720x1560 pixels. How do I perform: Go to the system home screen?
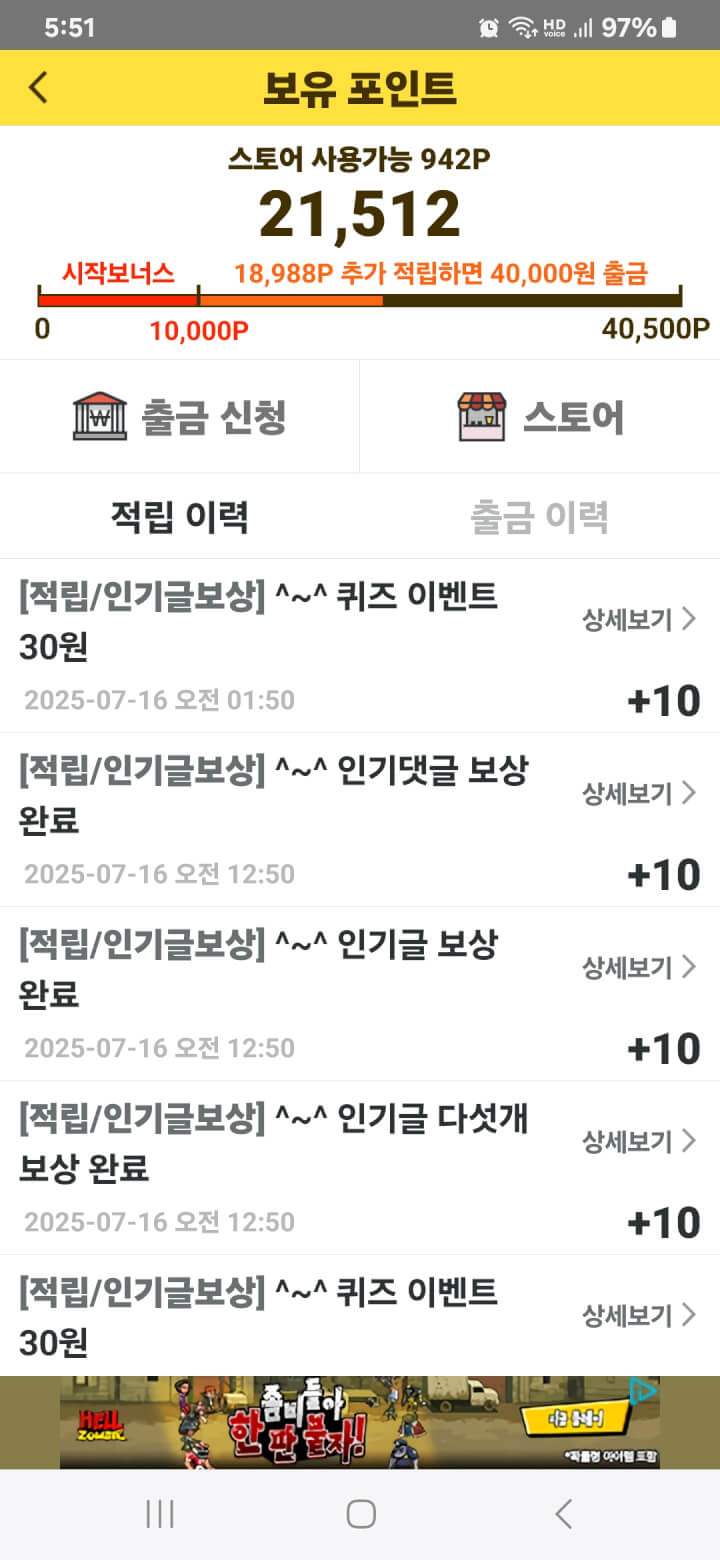pyautogui.click(x=360, y=1514)
